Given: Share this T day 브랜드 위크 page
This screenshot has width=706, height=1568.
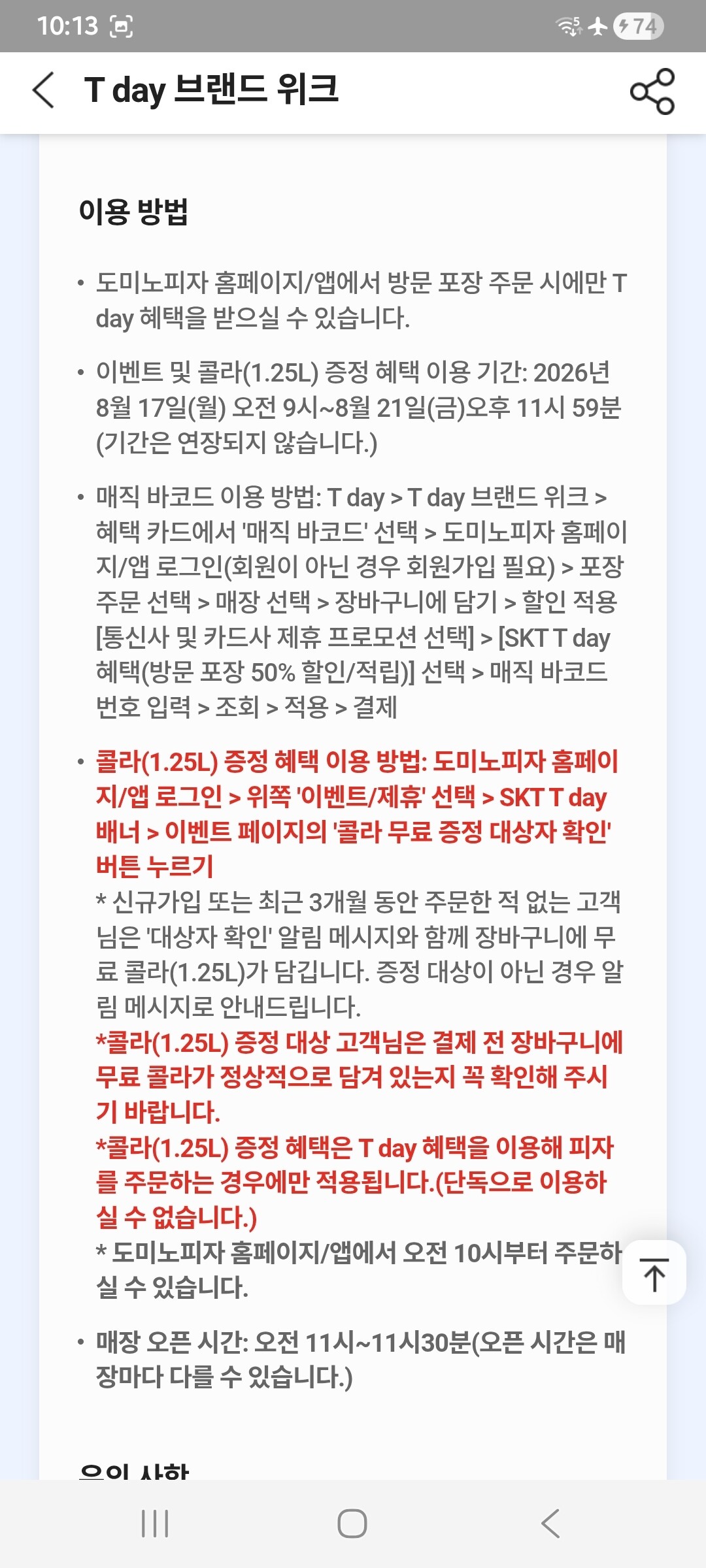Looking at the screenshot, I should pos(652,91).
